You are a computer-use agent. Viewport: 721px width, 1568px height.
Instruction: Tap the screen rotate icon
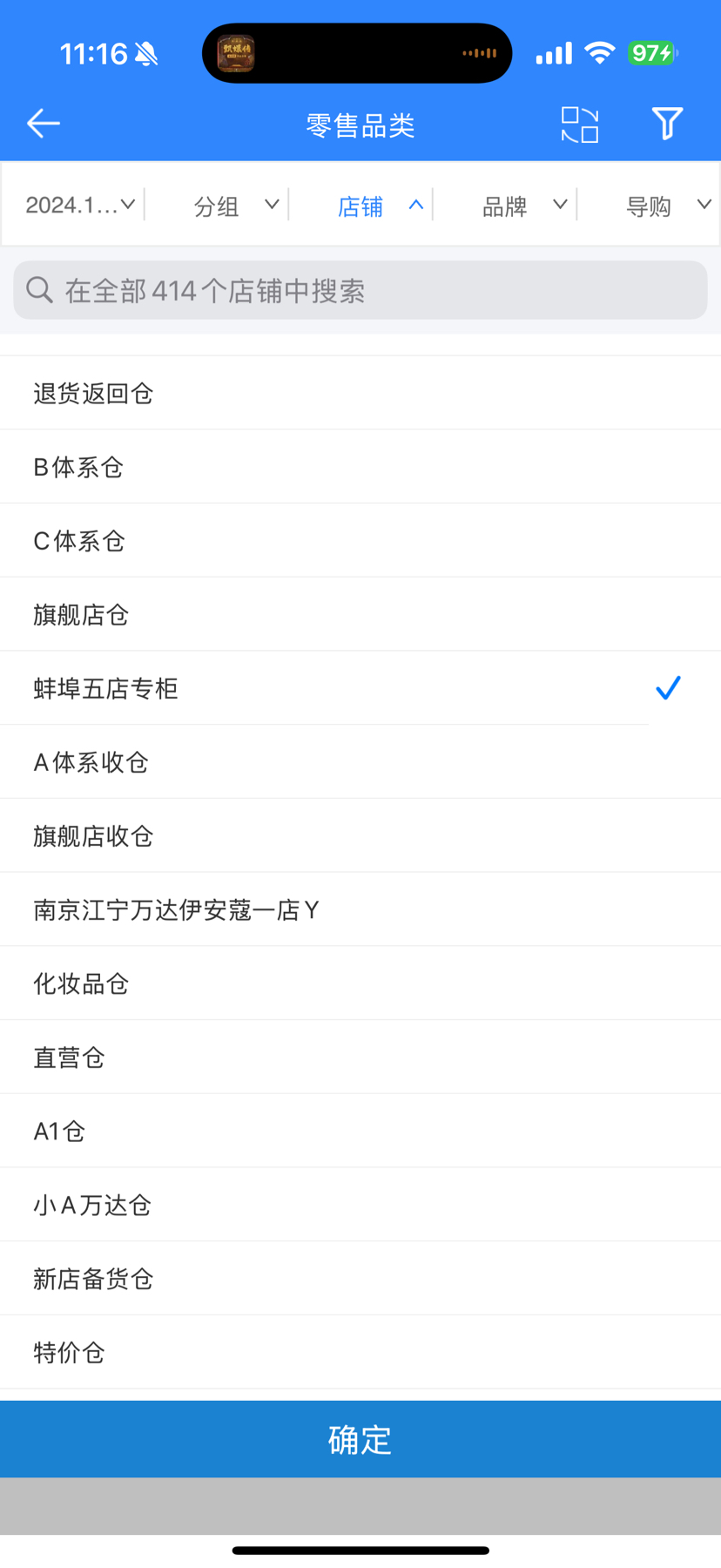[x=580, y=125]
